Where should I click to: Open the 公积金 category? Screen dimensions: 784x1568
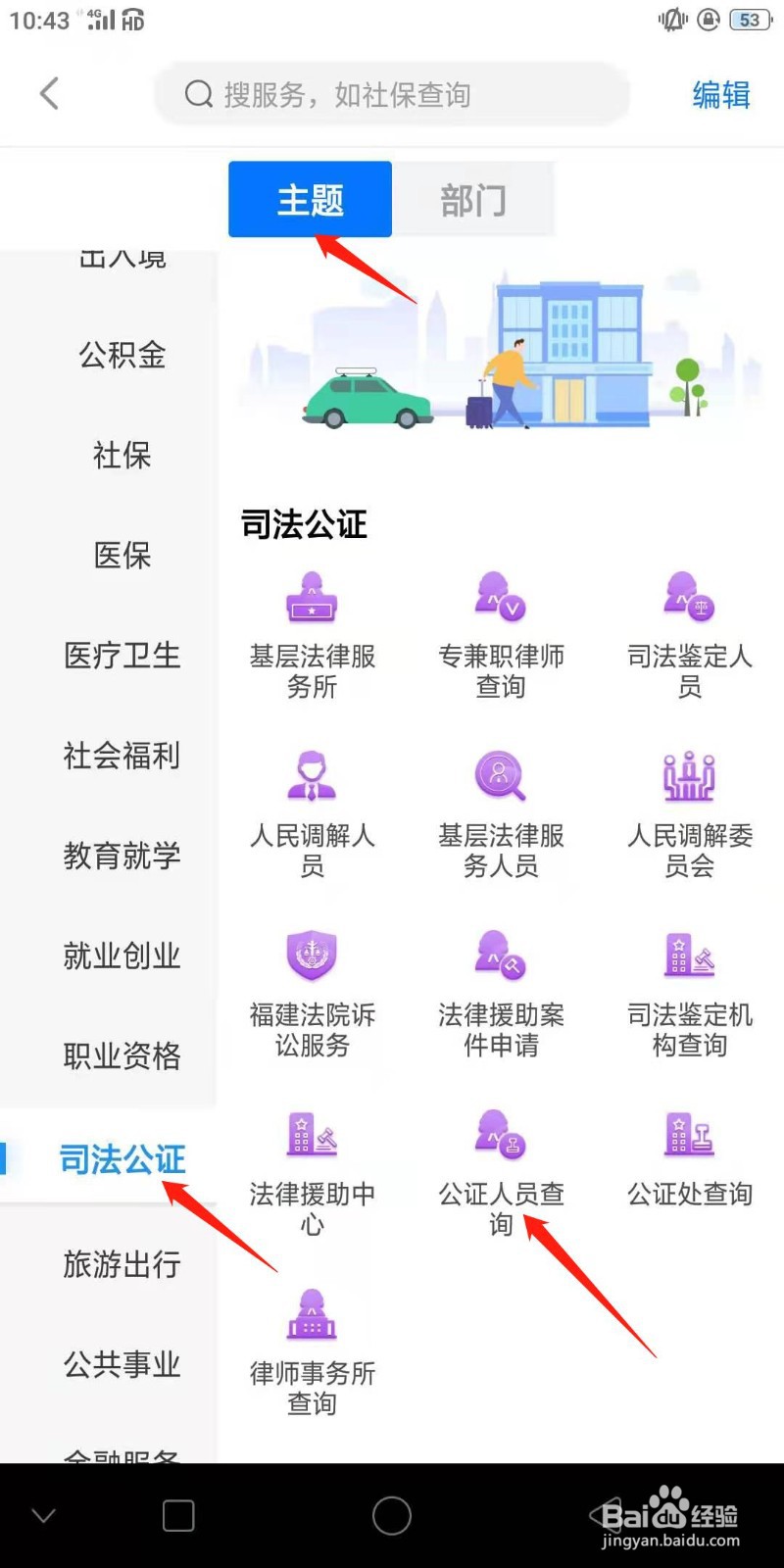[122, 355]
